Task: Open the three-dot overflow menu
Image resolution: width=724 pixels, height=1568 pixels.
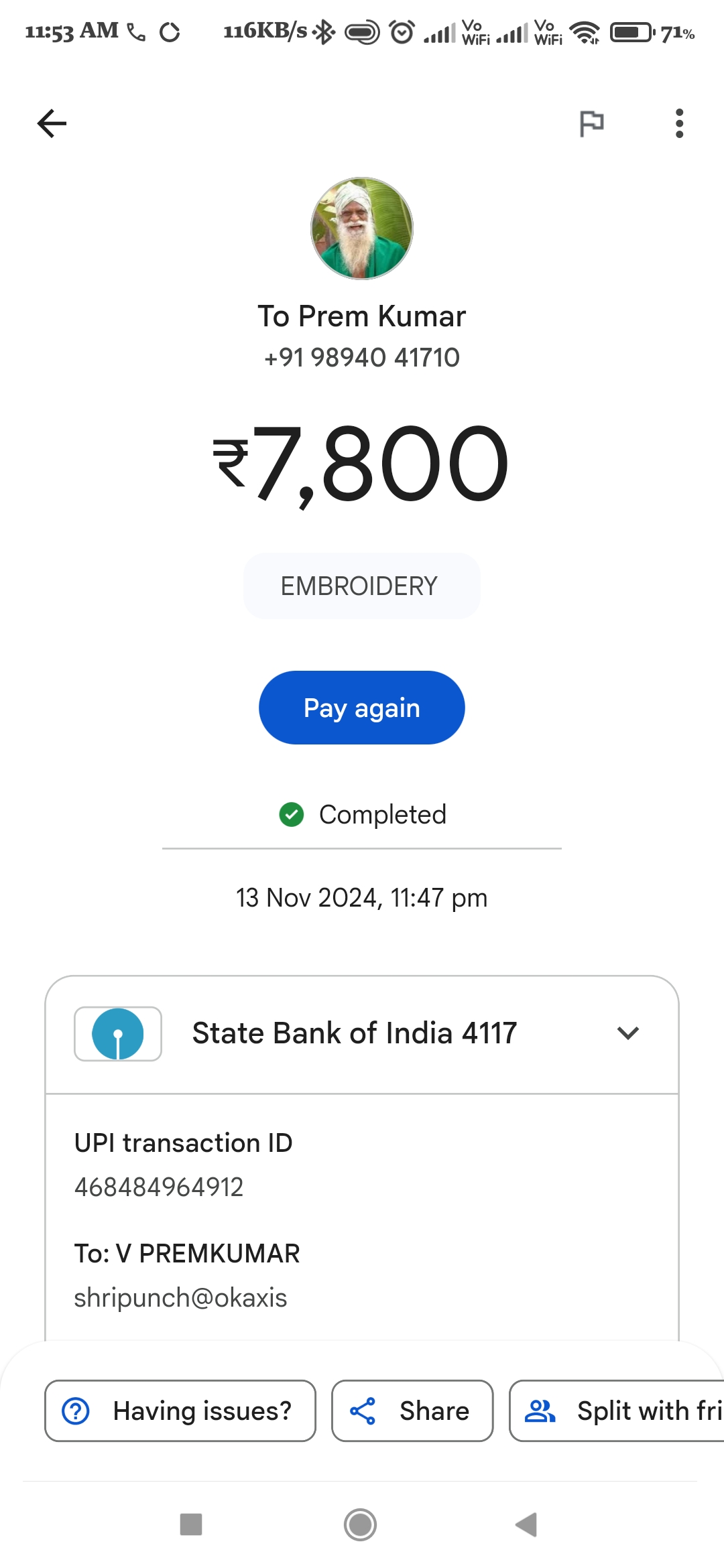Action: [679, 123]
